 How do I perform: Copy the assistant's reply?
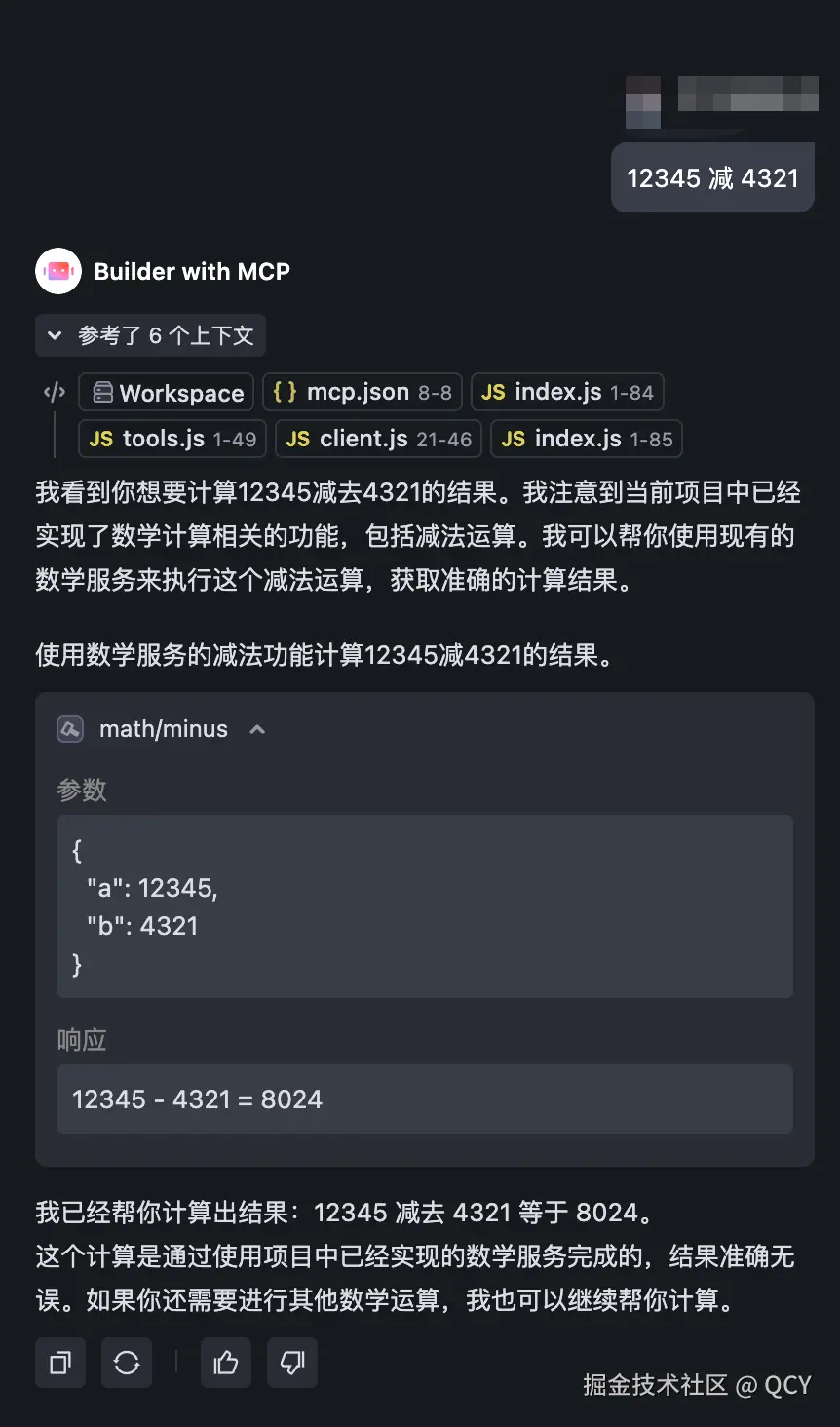click(60, 1363)
